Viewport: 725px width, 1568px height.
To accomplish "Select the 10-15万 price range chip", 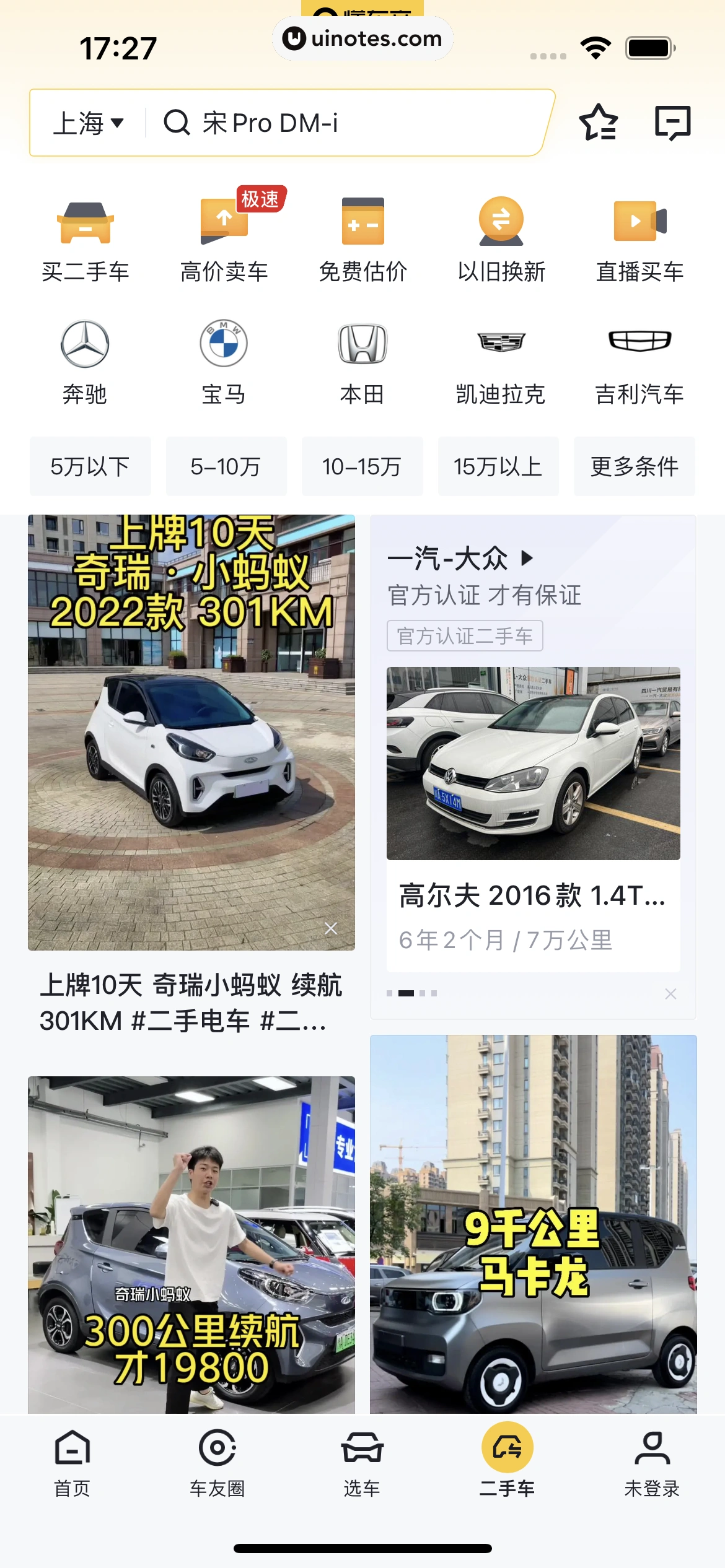I will tap(362, 466).
